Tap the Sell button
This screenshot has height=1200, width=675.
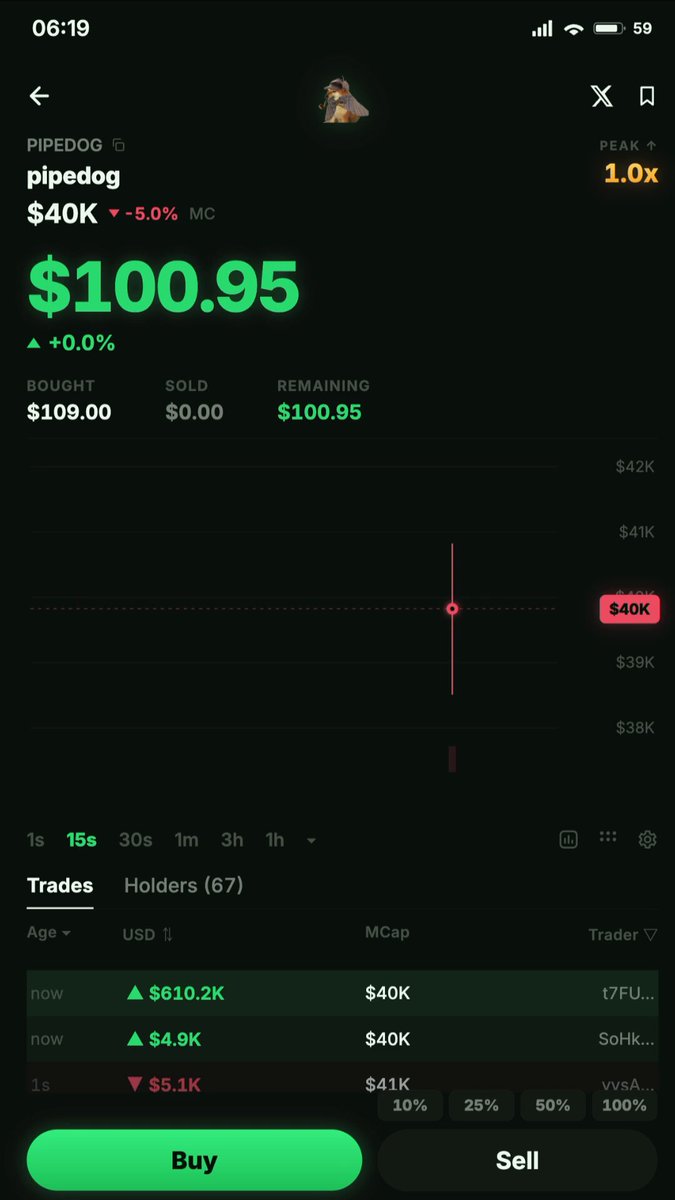tap(517, 1160)
